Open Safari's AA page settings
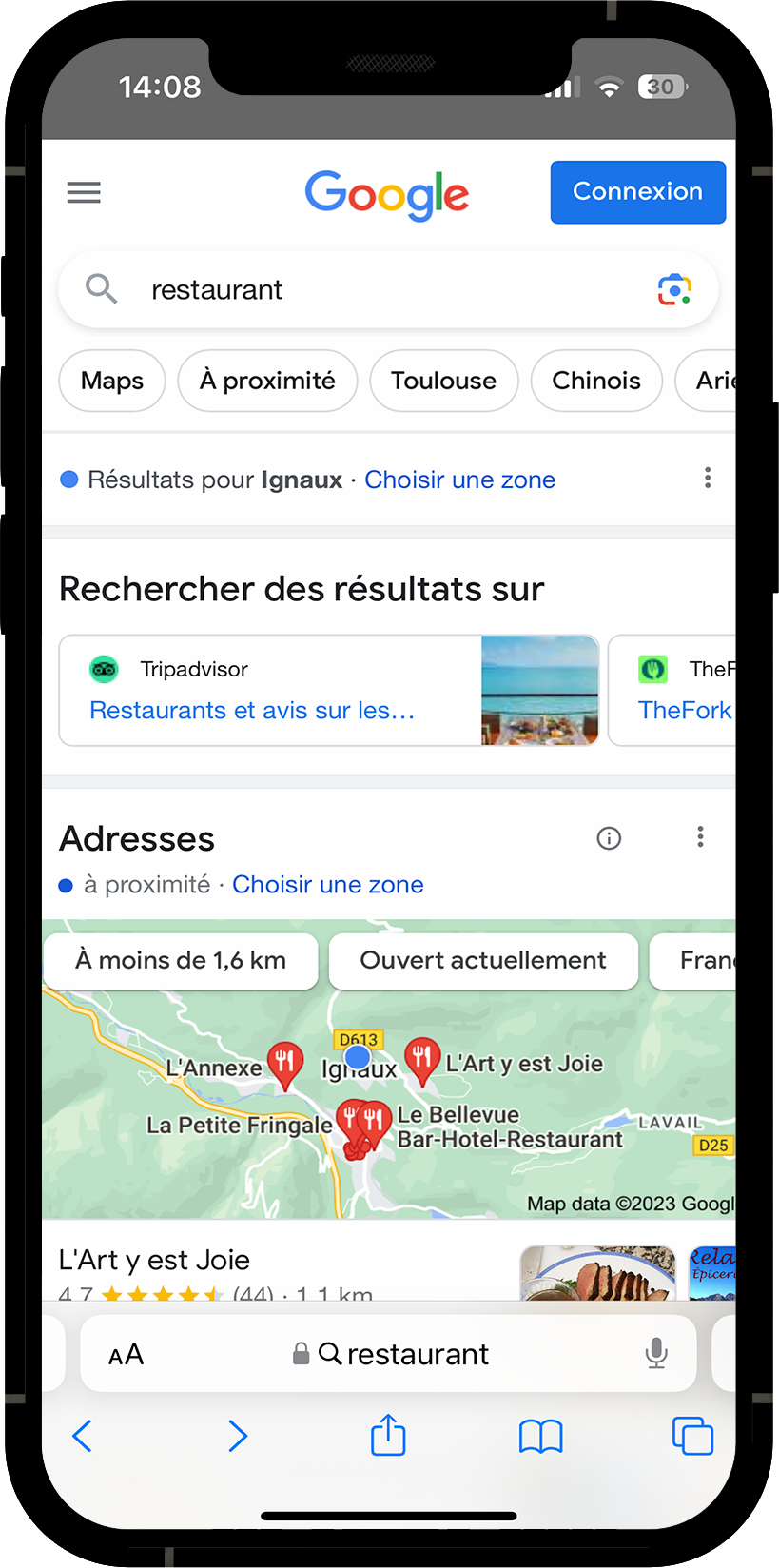 [126, 1354]
